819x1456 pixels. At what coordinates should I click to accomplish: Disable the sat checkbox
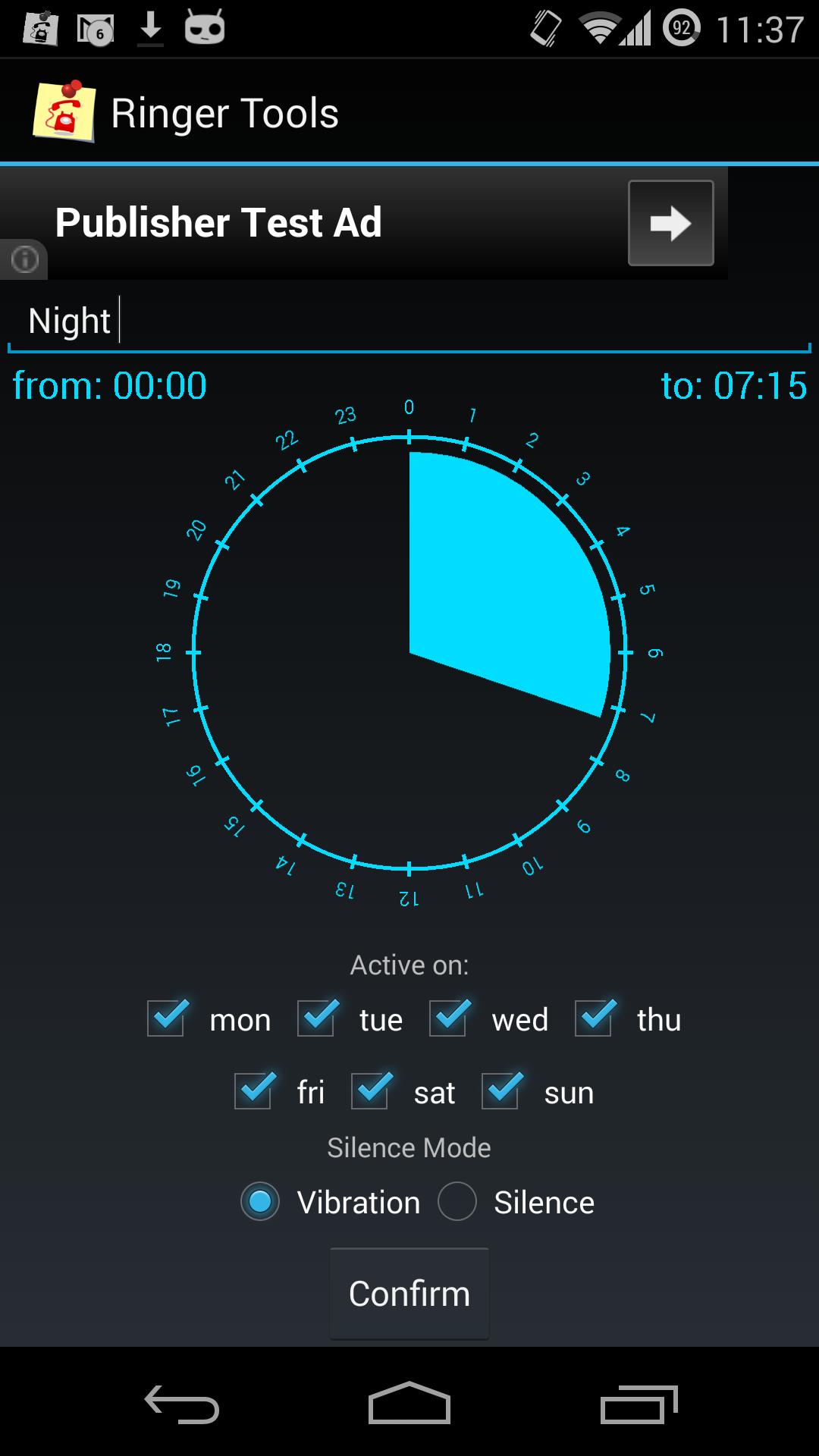(371, 1091)
